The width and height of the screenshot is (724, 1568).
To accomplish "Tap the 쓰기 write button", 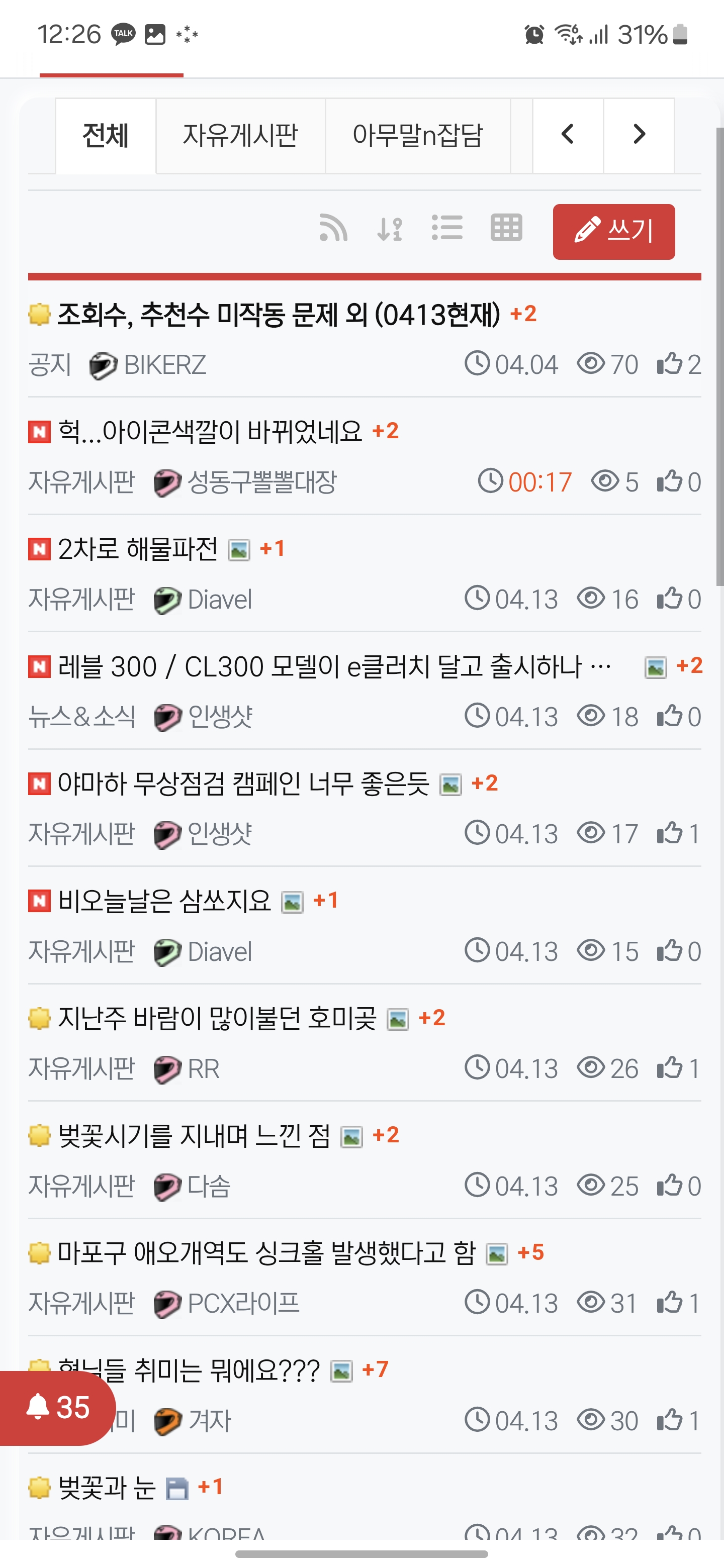I will coord(613,231).
